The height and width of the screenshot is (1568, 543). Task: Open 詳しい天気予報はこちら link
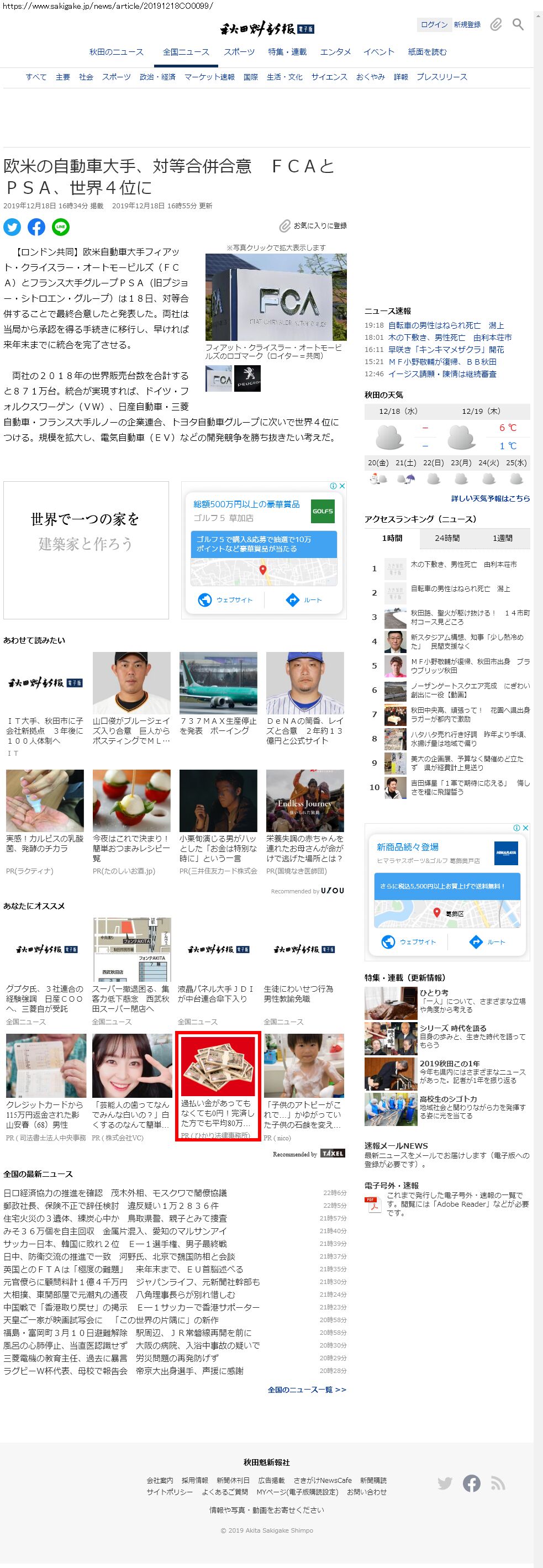[490, 498]
